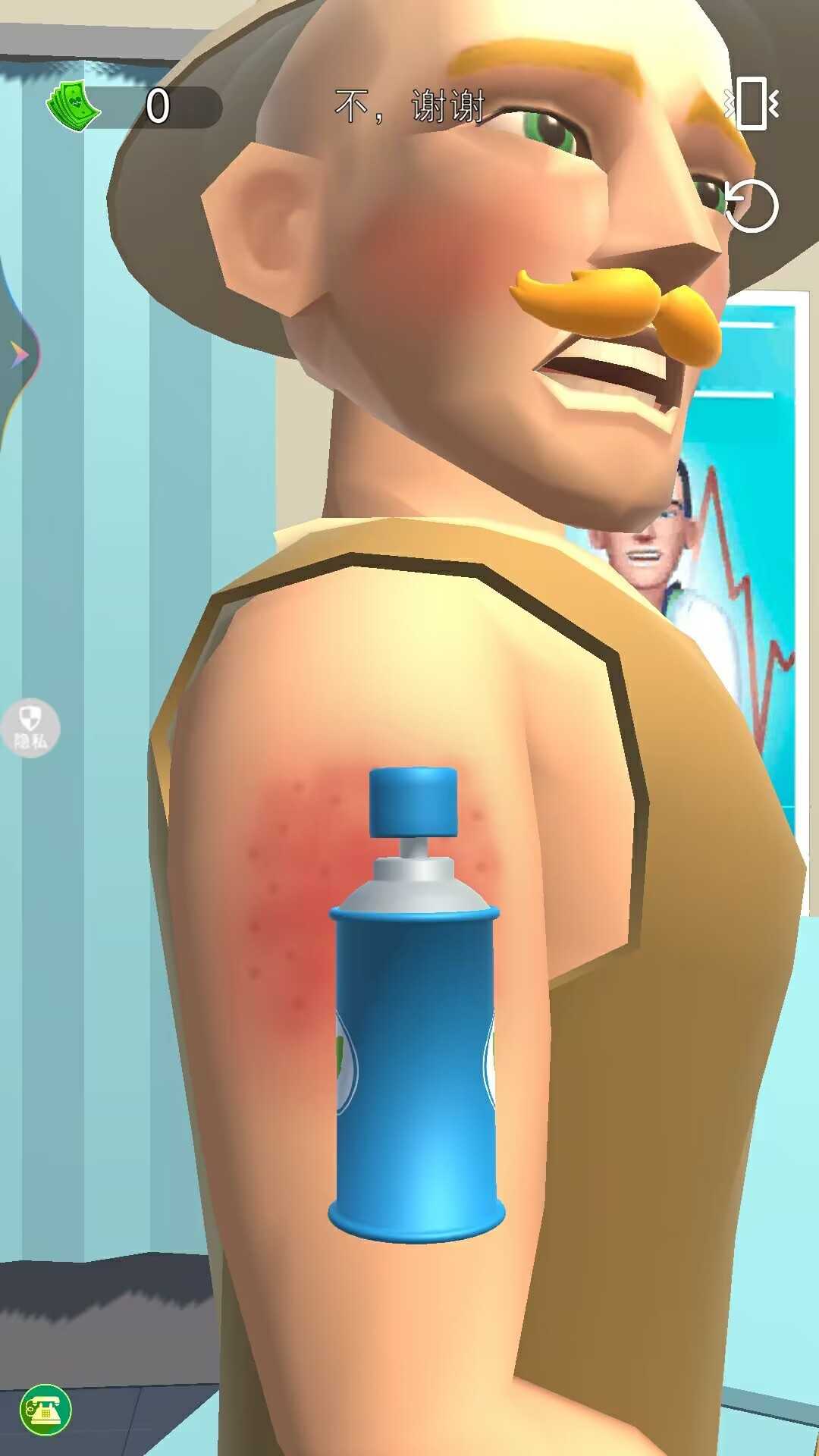Screen dimensions: 819x1456
Task: Open the 隐私 privacy shield button
Action: (30, 728)
